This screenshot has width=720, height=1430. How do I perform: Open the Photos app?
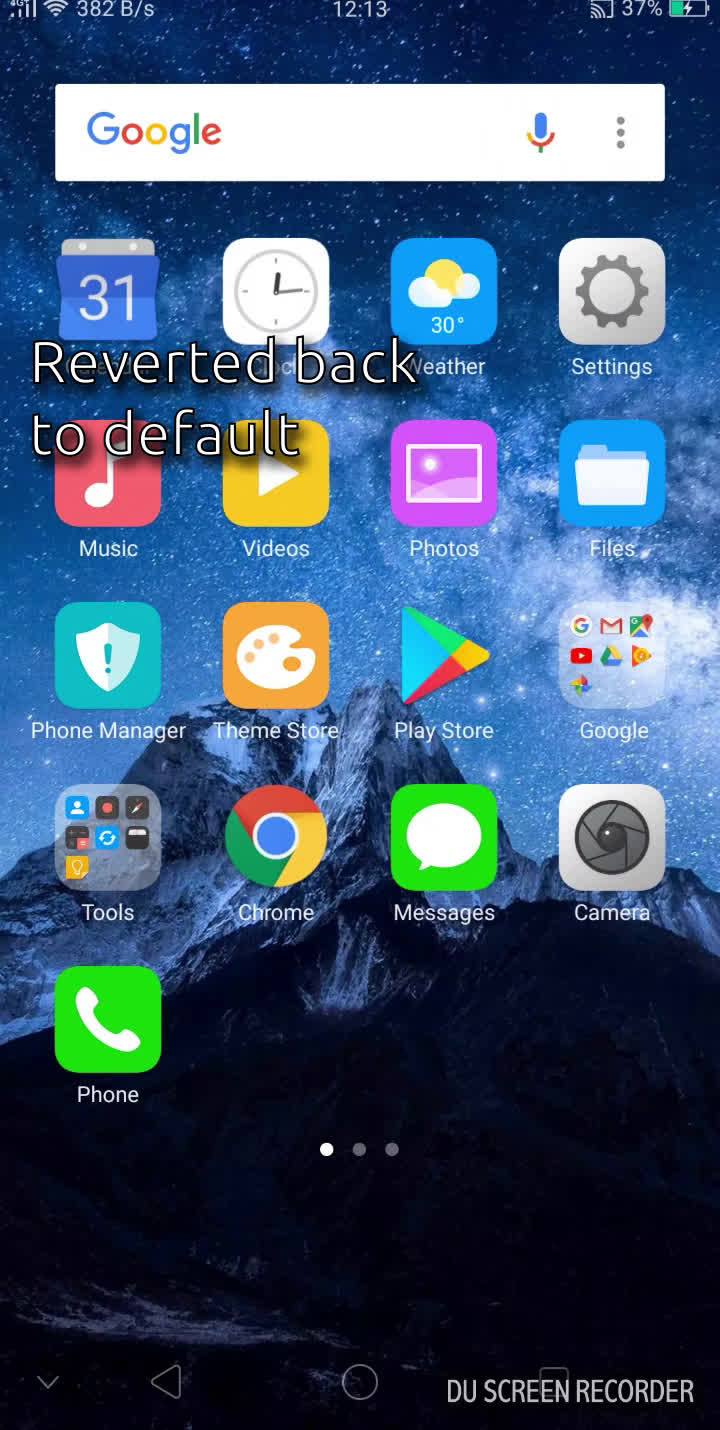click(444, 473)
